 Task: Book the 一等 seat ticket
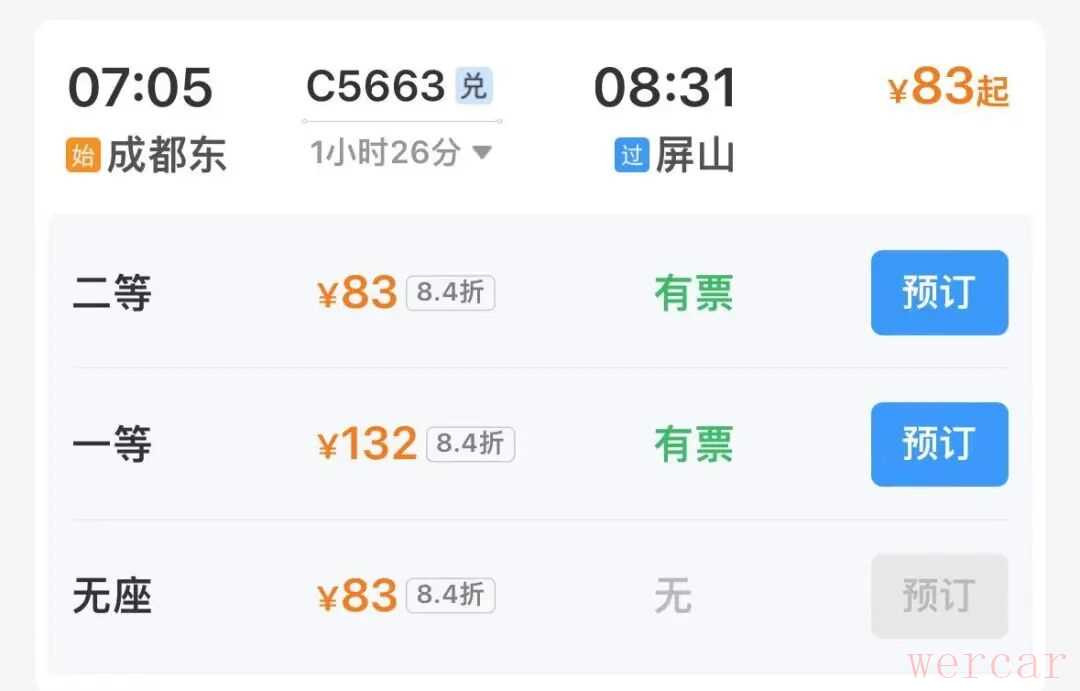[x=938, y=444]
